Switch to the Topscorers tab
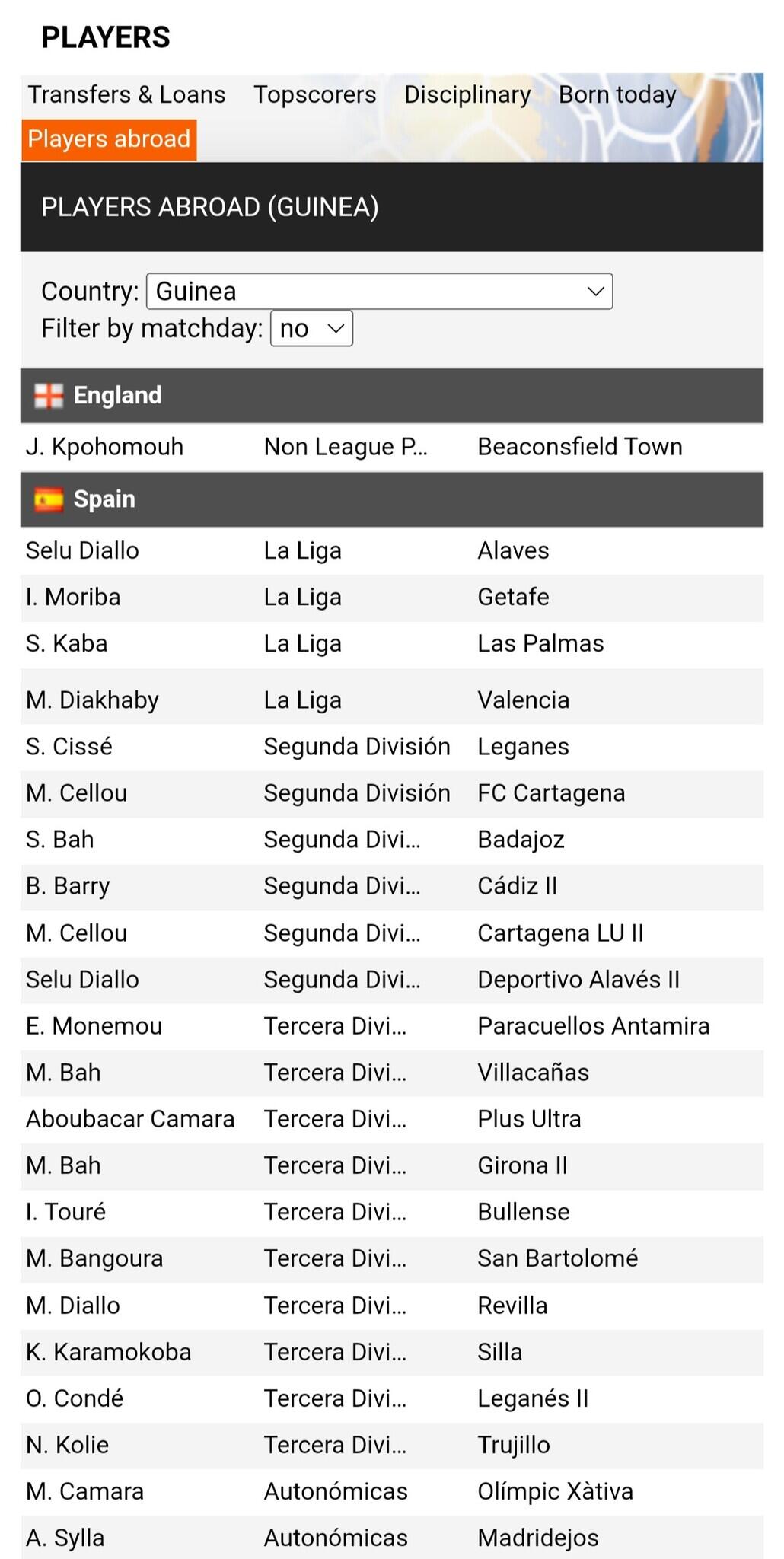The height and width of the screenshot is (1559, 784). [x=314, y=94]
